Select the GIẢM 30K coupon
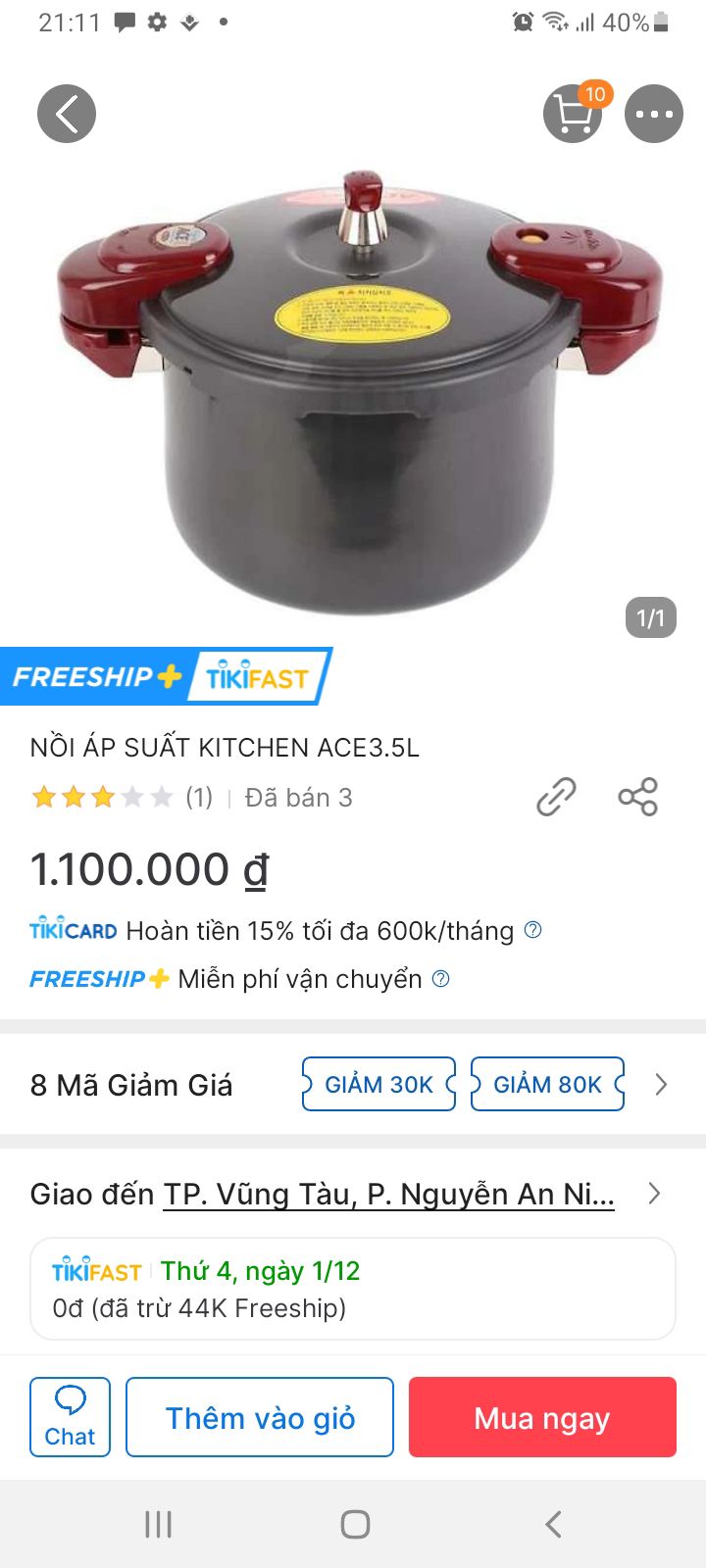The image size is (706, 1568). (378, 1085)
